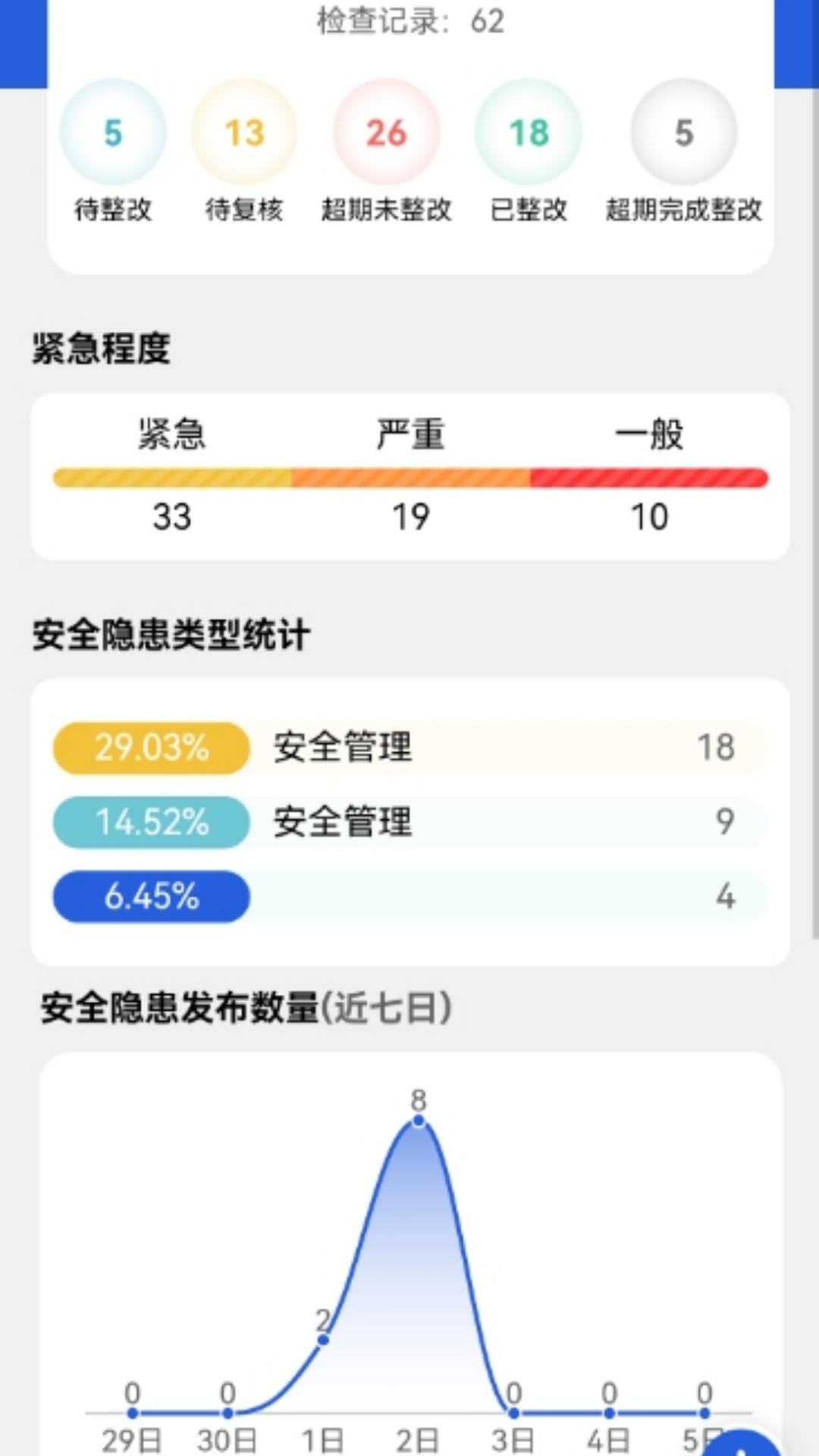Open the 超期未整改 circle showing 26
819x1456 pixels.
point(386,133)
